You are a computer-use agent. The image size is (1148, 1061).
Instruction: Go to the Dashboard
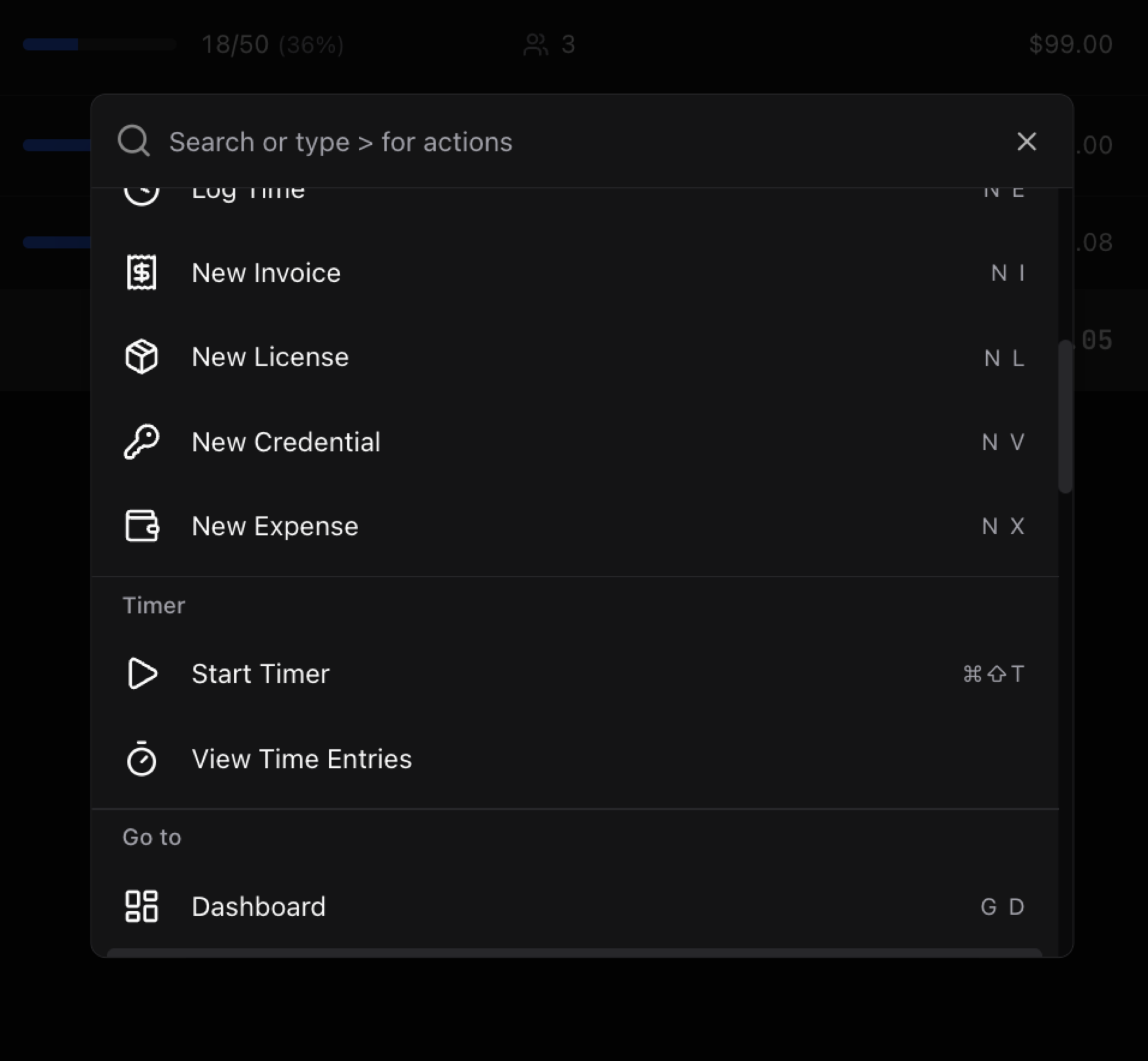[258, 907]
